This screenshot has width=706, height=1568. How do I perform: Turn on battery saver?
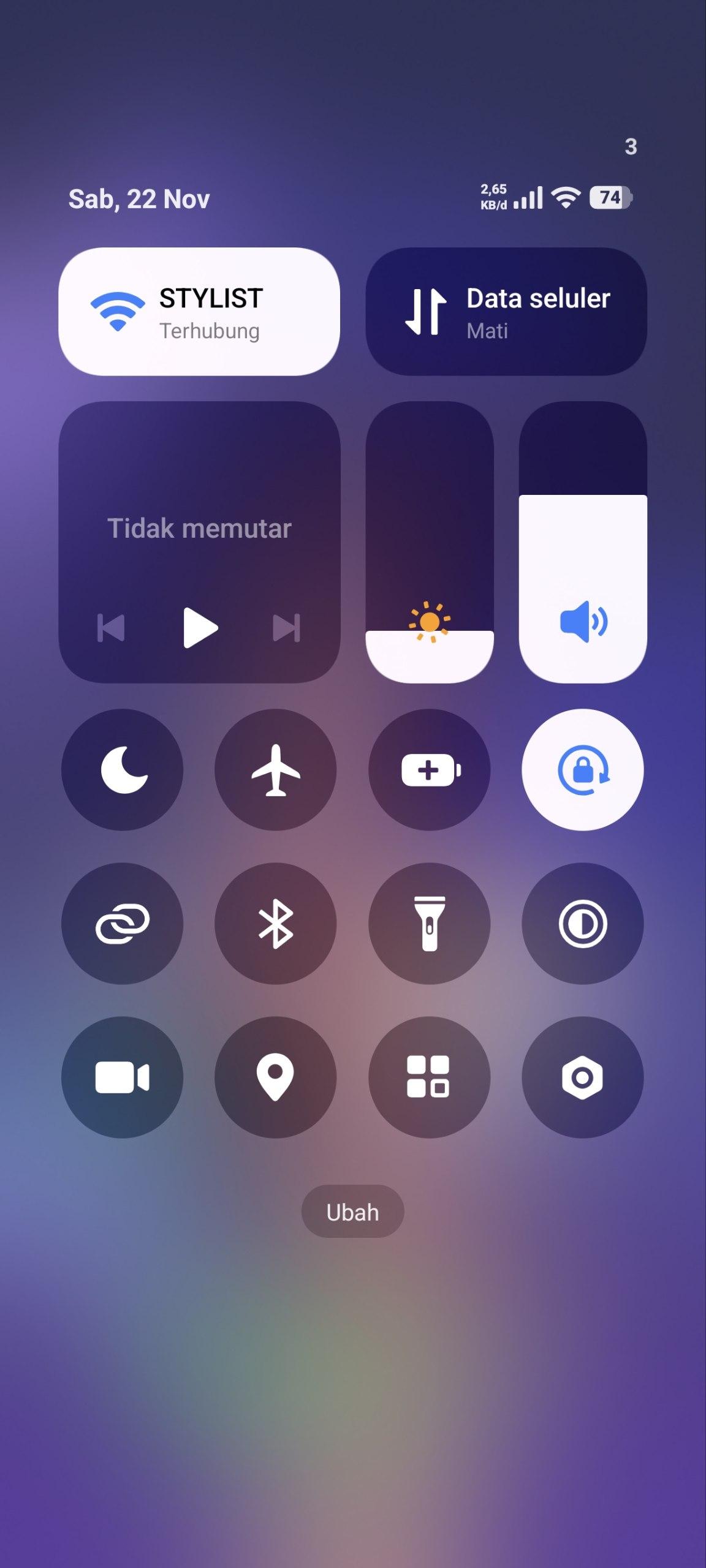click(x=430, y=770)
